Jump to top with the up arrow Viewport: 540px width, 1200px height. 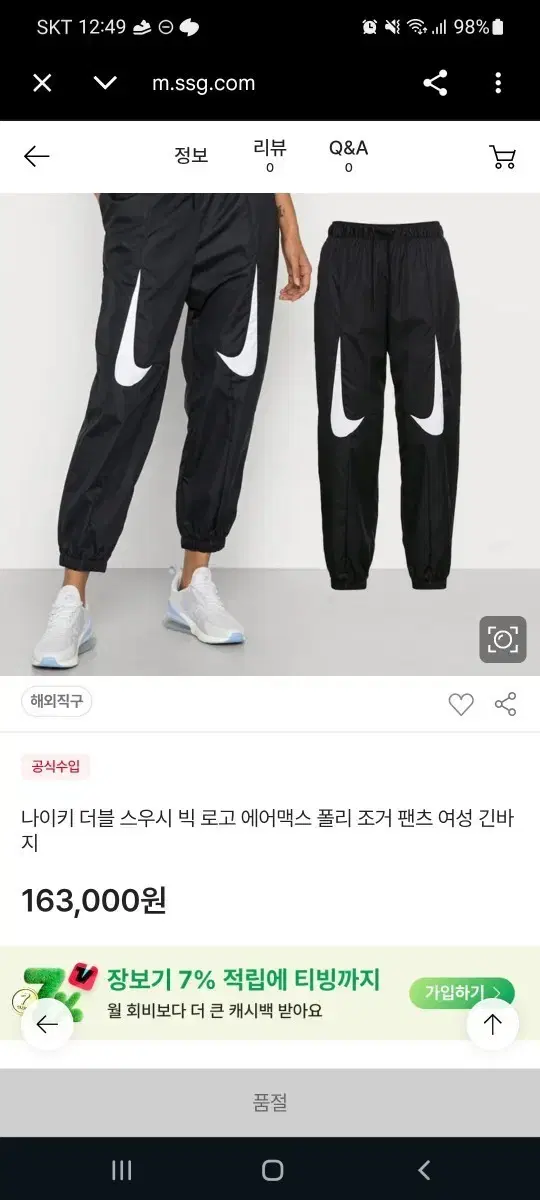click(x=493, y=1024)
